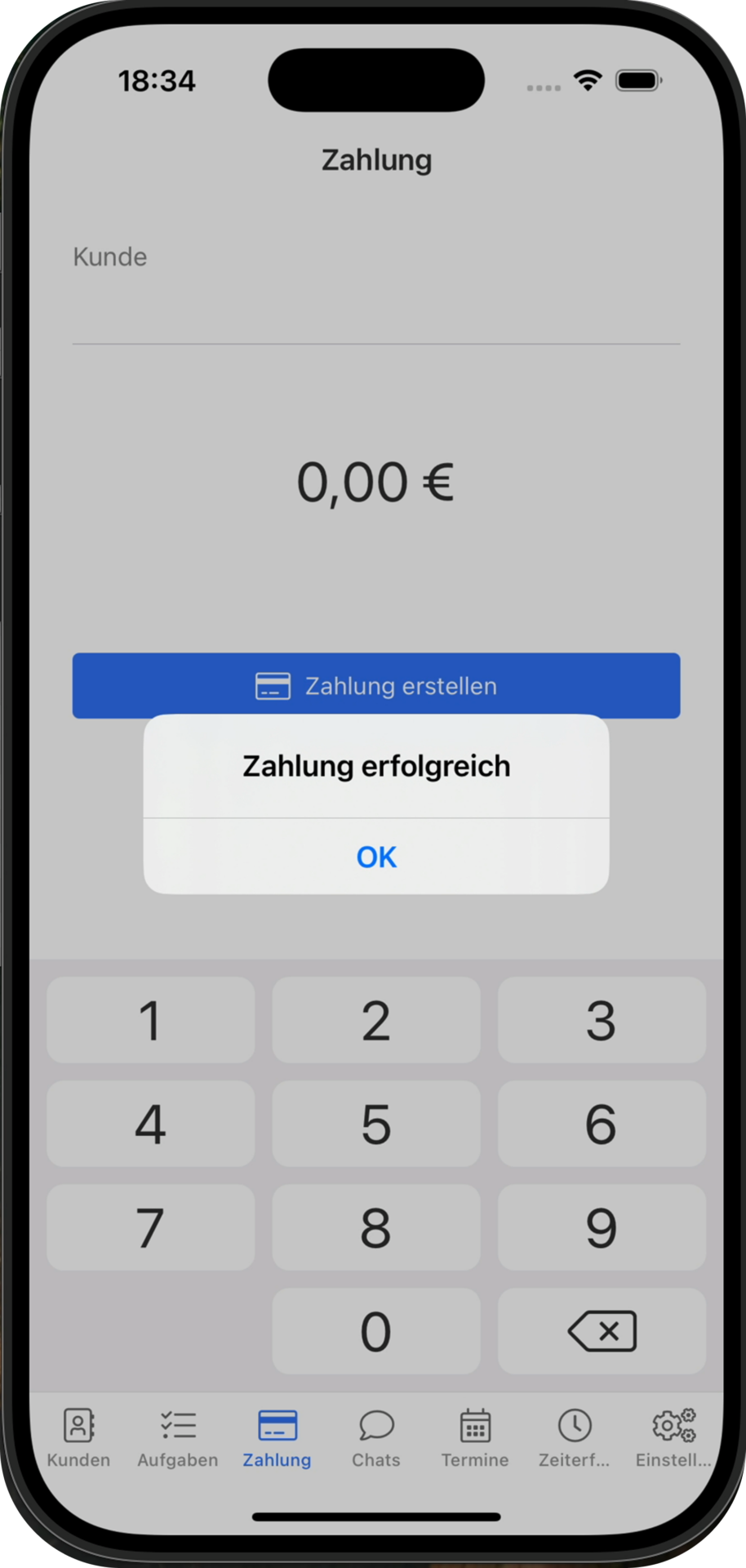The image size is (746, 1568).
Task: Switch to the Aufgaben tab
Action: click(178, 1439)
